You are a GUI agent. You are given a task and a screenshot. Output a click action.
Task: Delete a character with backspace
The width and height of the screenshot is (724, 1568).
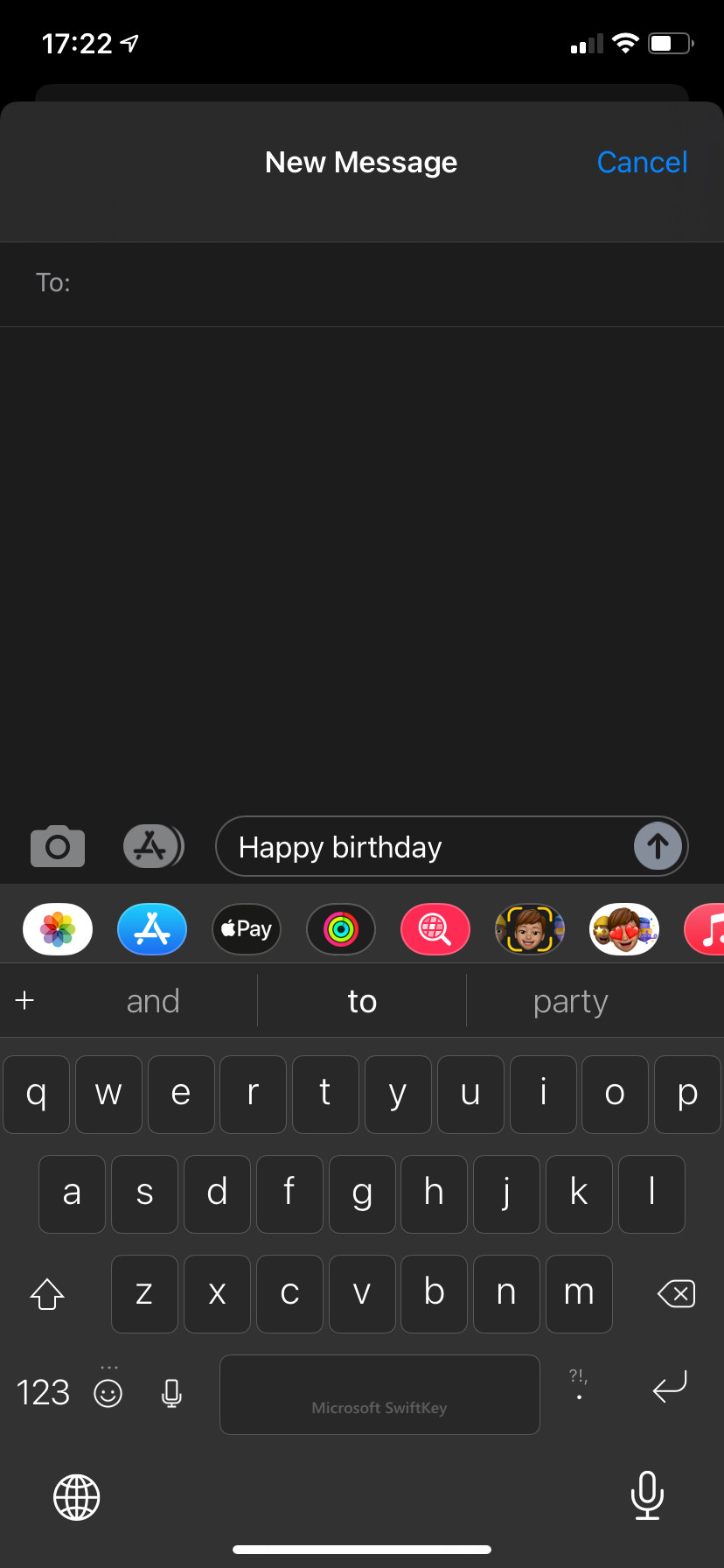pos(676,1293)
